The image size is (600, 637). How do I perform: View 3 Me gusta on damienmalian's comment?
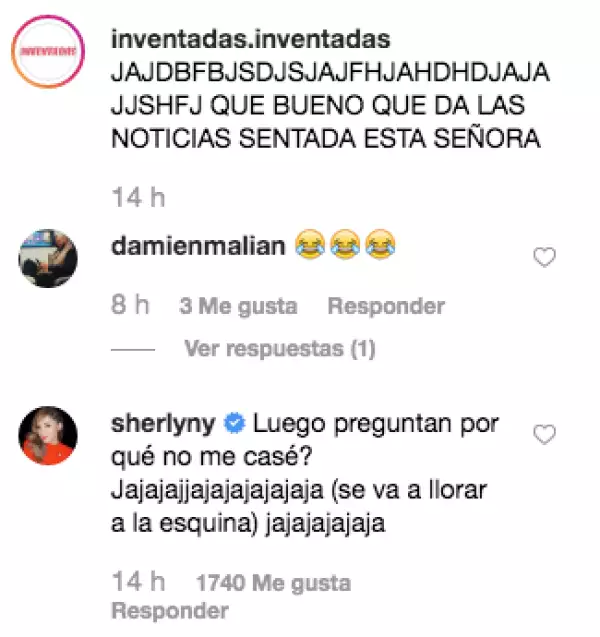238,306
